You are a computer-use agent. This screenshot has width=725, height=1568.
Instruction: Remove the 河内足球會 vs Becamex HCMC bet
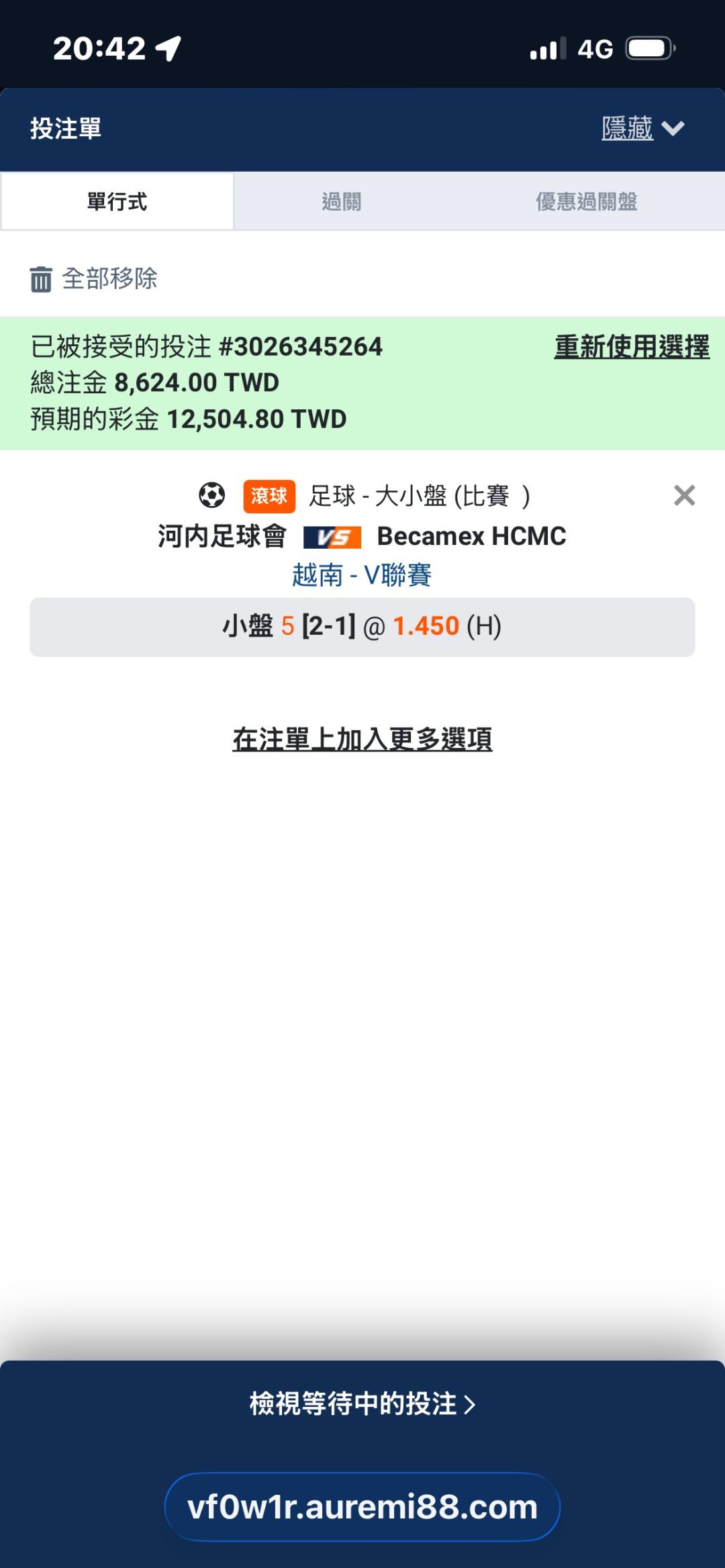[x=684, y=495]
